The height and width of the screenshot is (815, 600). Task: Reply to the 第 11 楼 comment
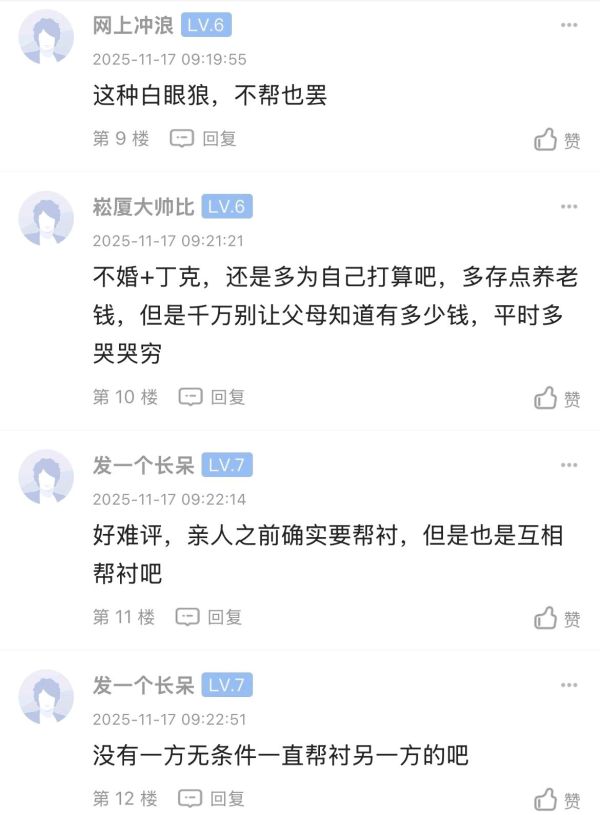click(x=209, y=617)
